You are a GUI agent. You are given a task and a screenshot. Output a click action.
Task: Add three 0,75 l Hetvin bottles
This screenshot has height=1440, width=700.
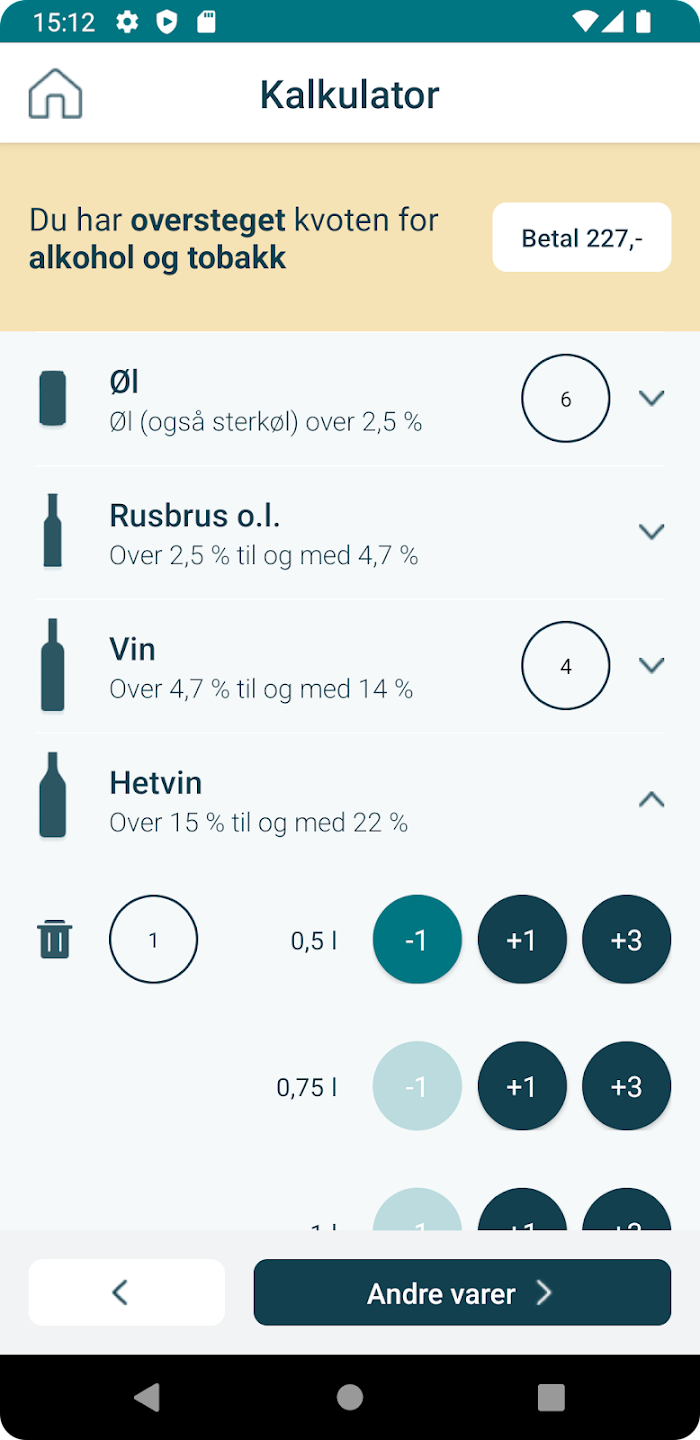(x=627, y=1087)
